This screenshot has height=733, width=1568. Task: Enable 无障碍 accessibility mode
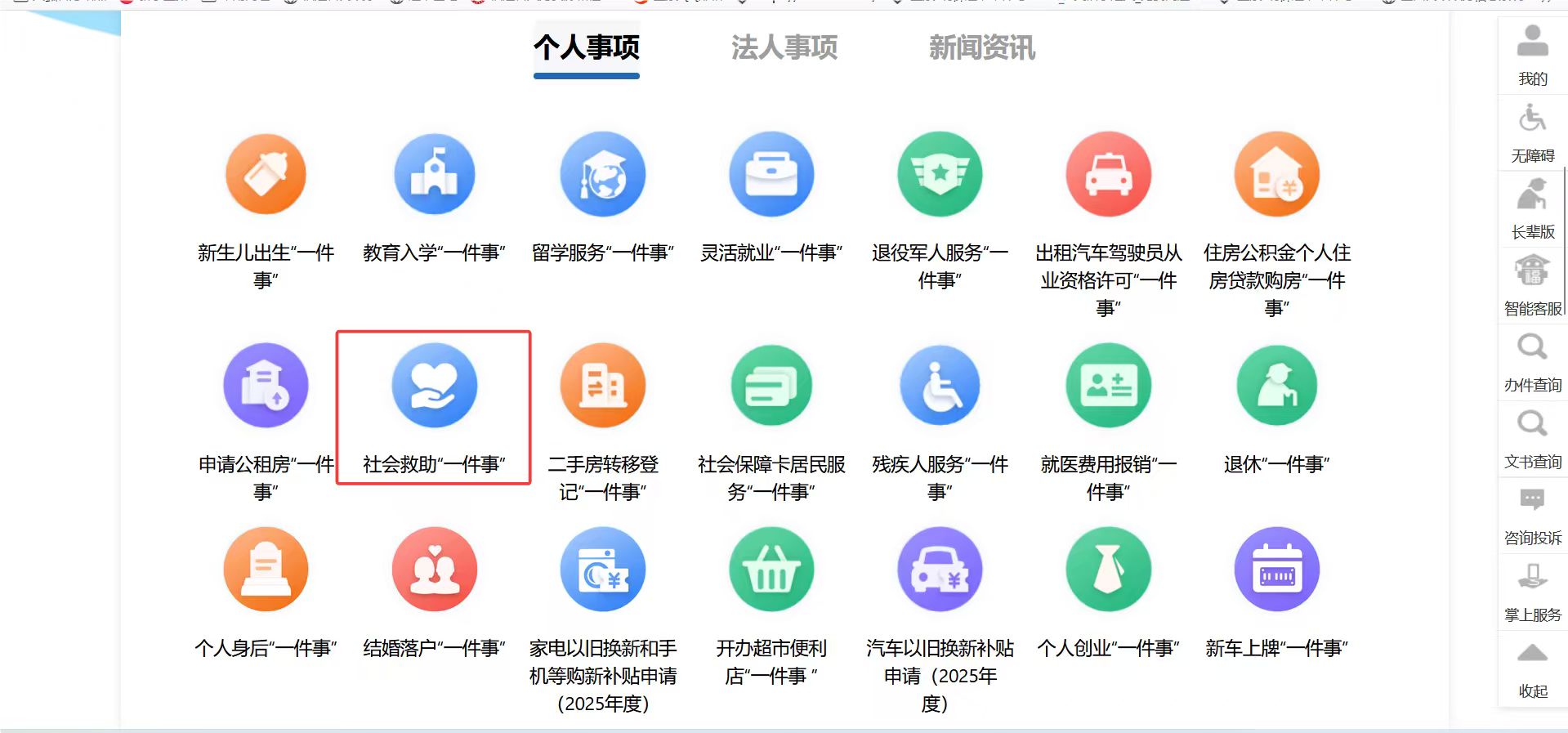click(x=1532, y=132)
